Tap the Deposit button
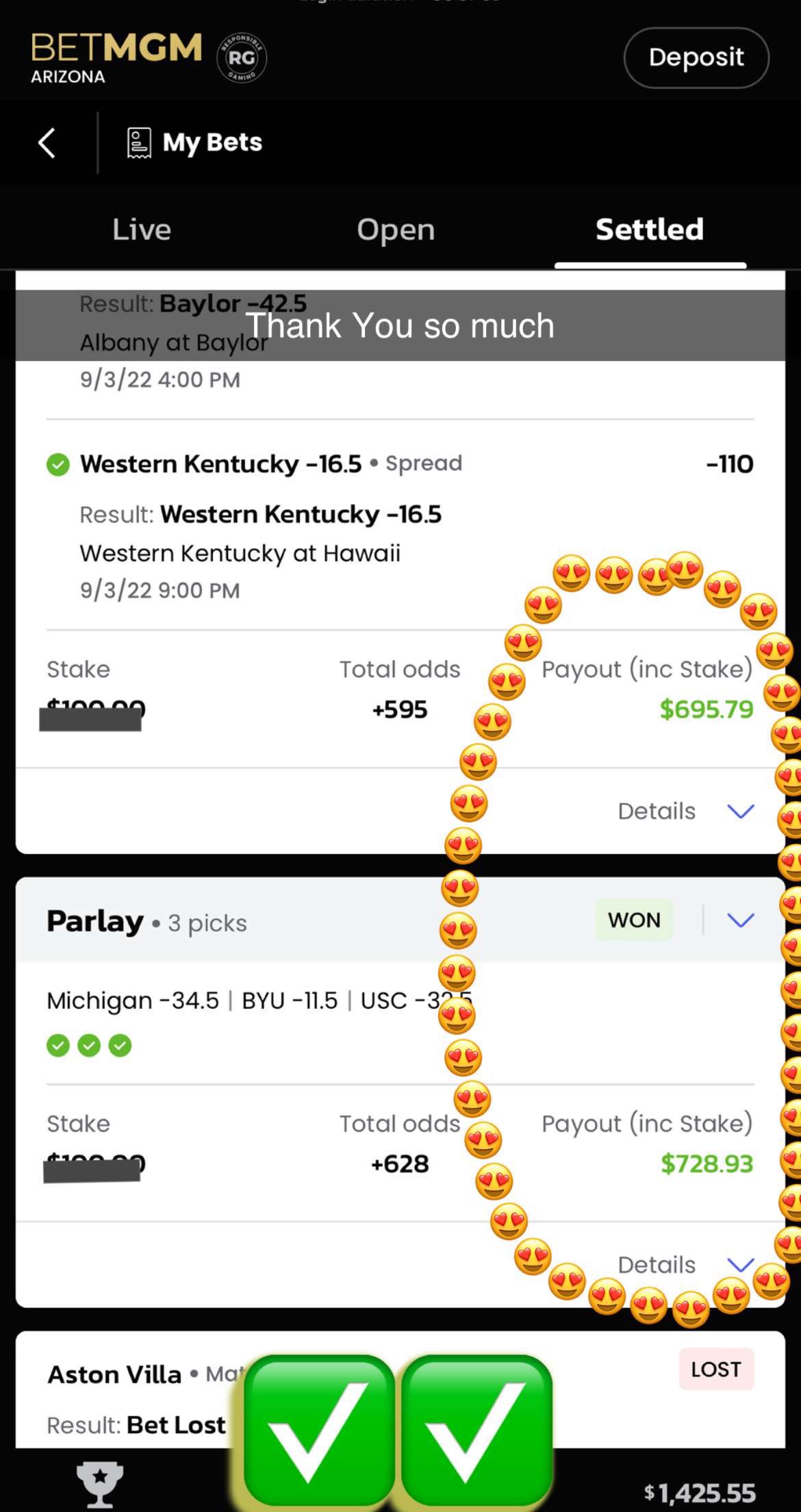The image size is (801, 1512). tap(696, 58)
